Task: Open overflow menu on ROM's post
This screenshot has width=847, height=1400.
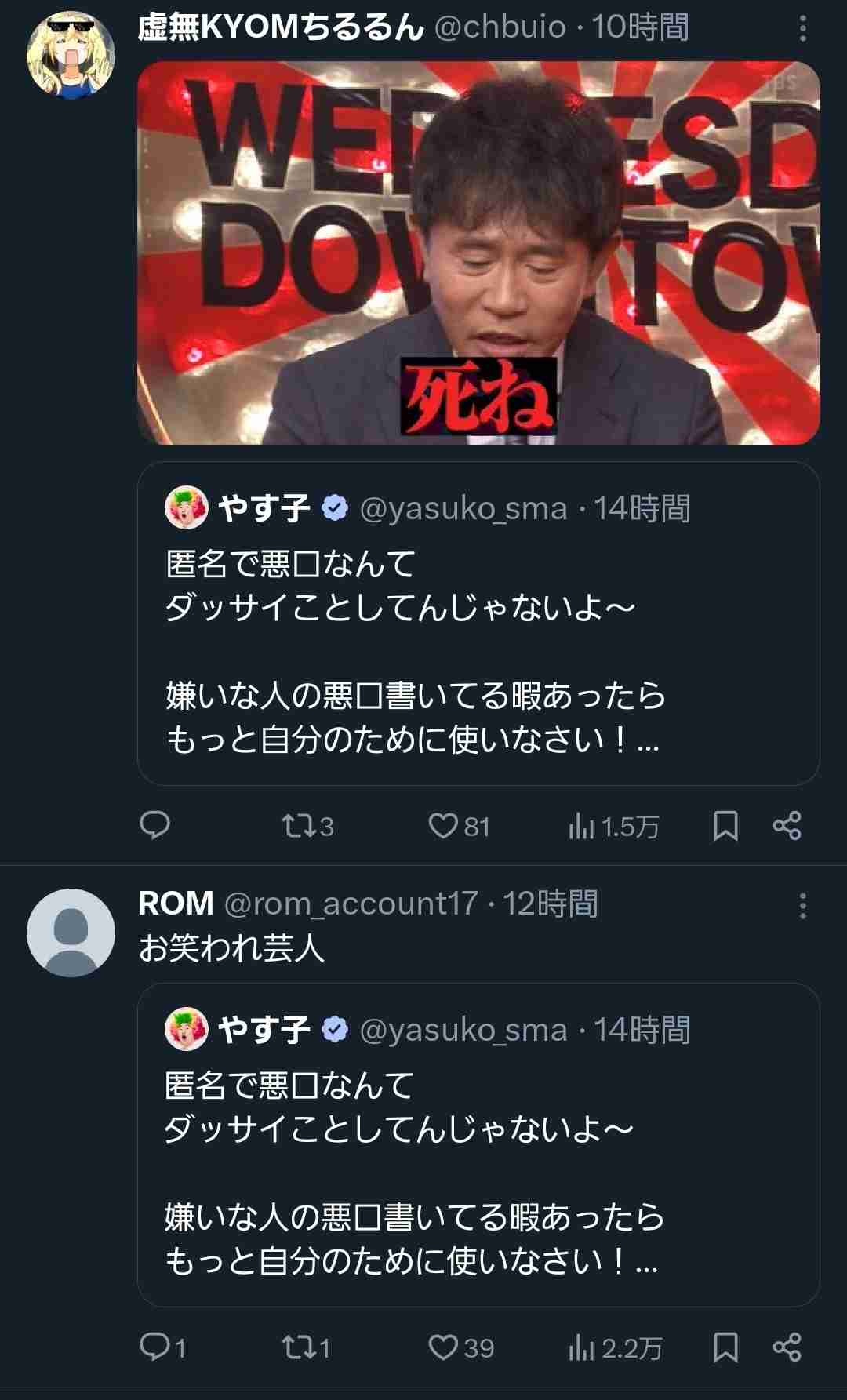Action: coord(802,905)
